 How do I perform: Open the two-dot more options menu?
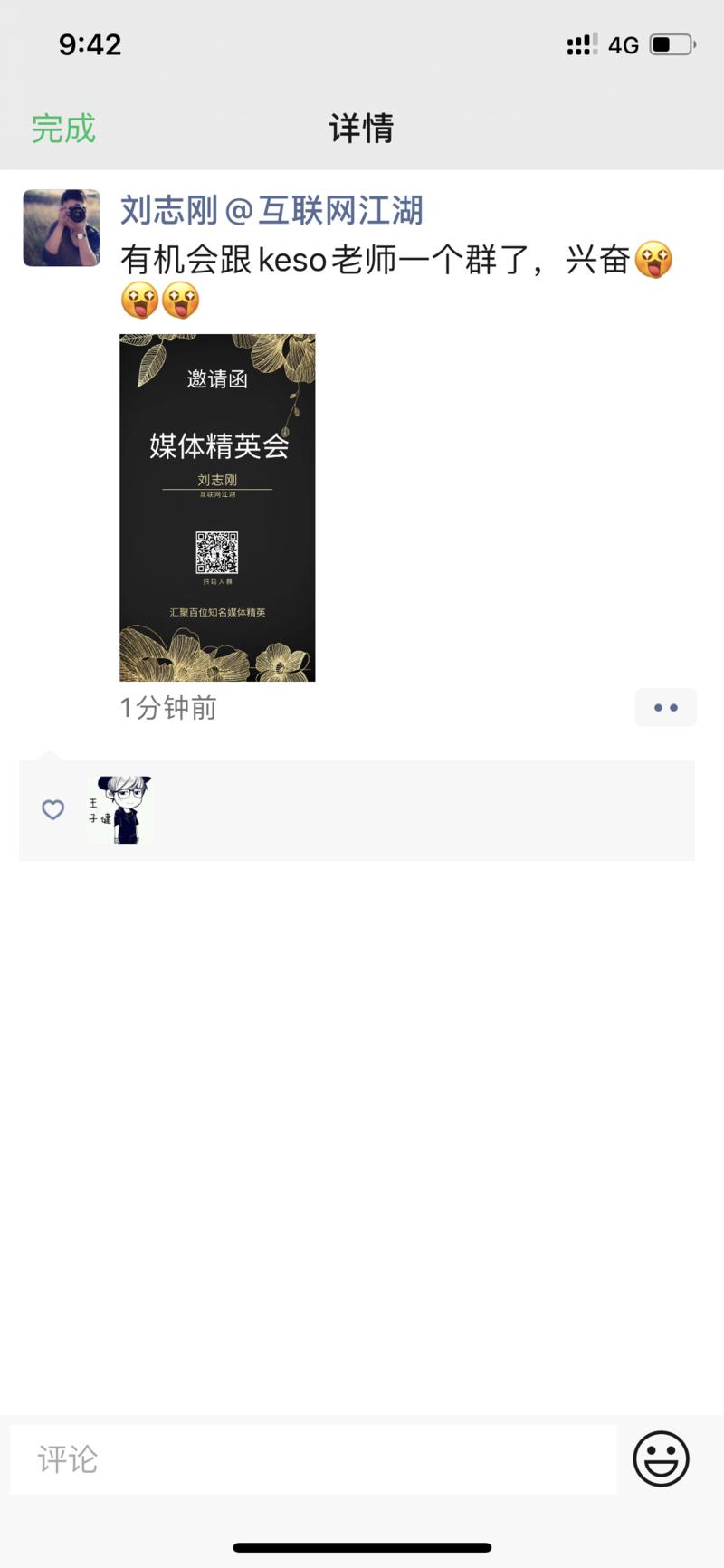[666, 708]
